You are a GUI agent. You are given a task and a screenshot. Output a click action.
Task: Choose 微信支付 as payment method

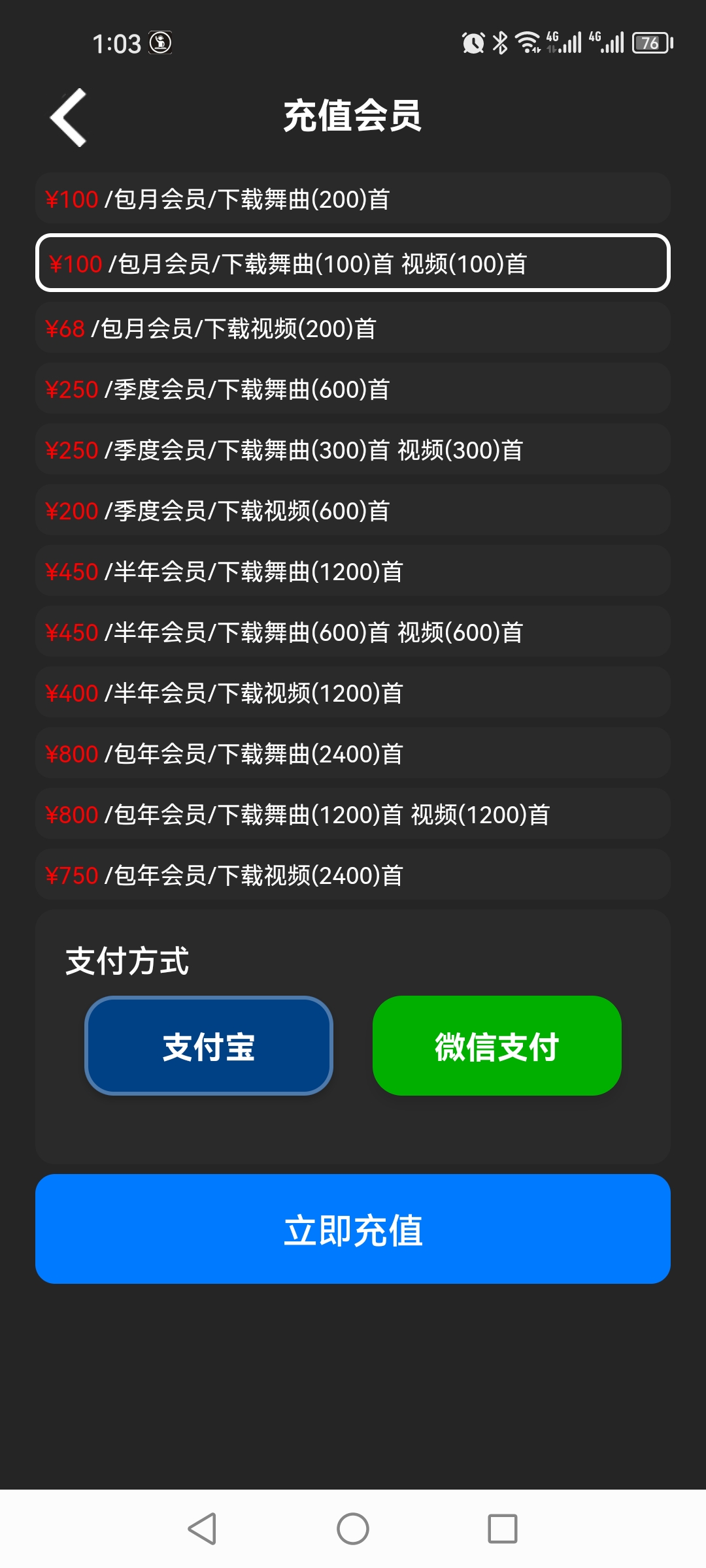tap(497, 1046)
